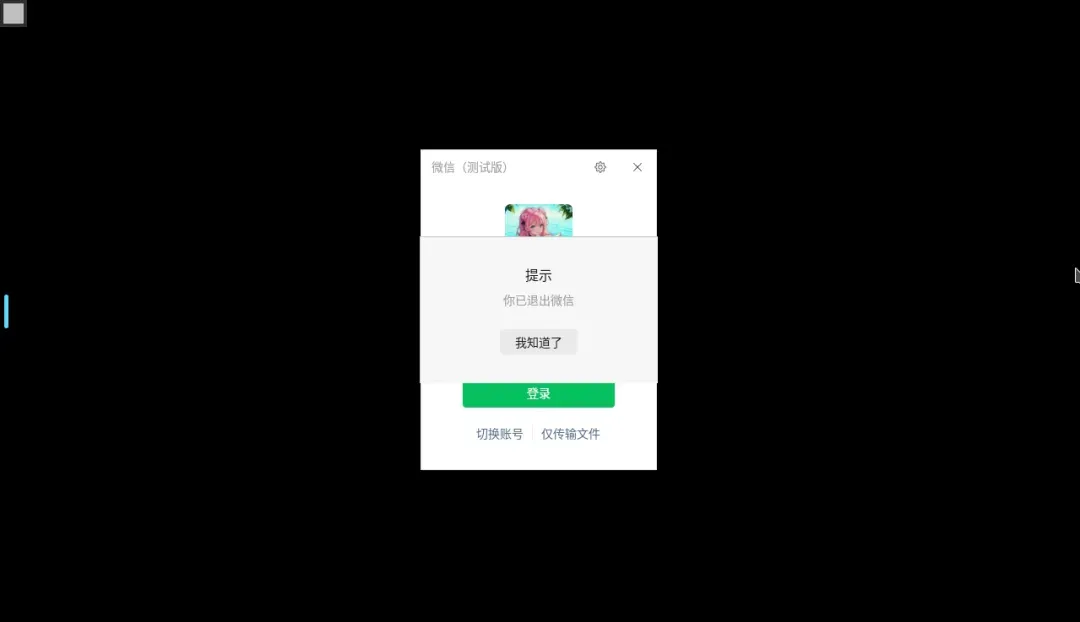This screenshot has width=1080, height=622.
Task: Select 切换账号 to switch account
Action: click(499, 434)
